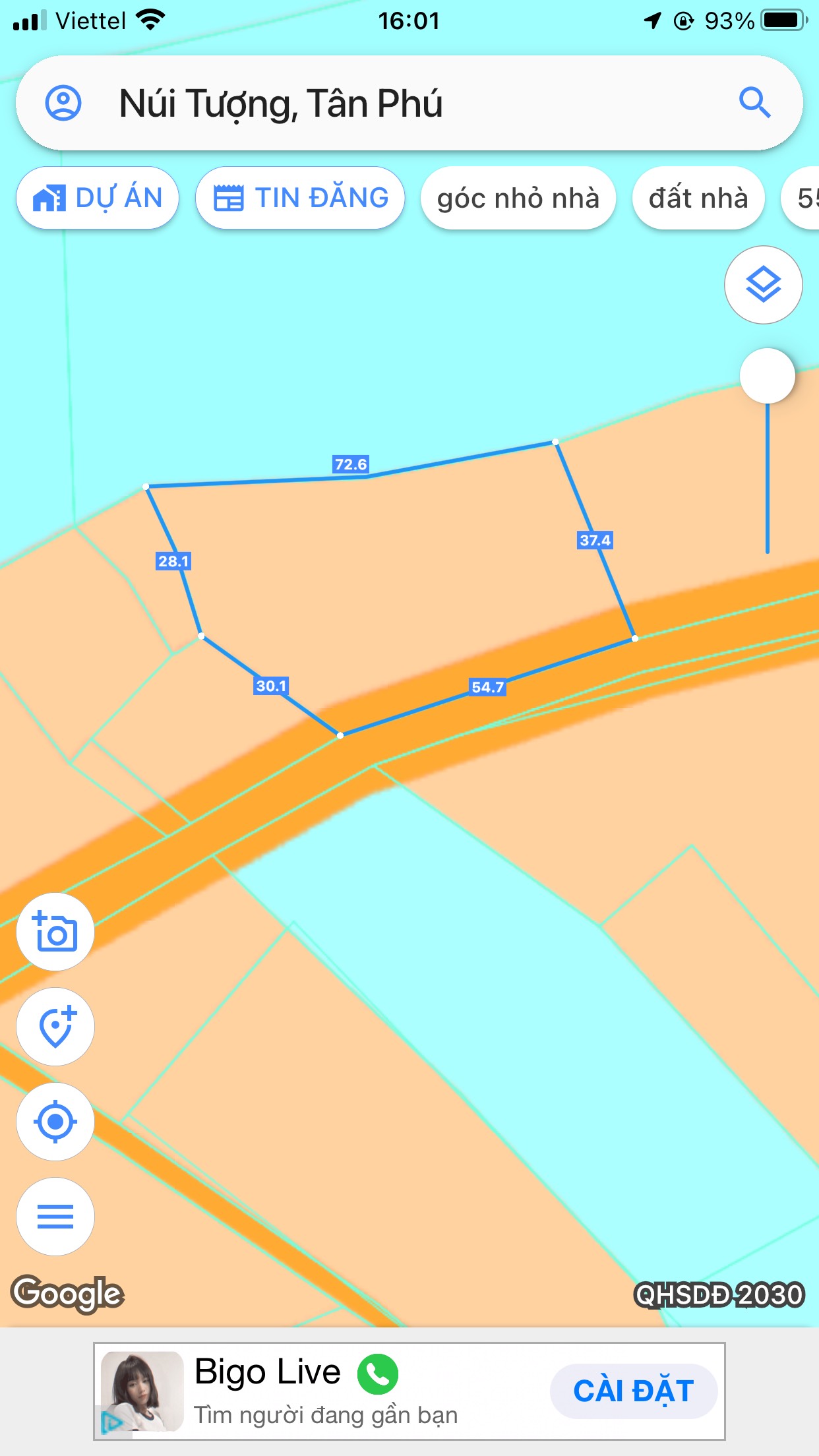Center map on my location
This screenshot has width=819, height=1456.
click(55, 1121)
